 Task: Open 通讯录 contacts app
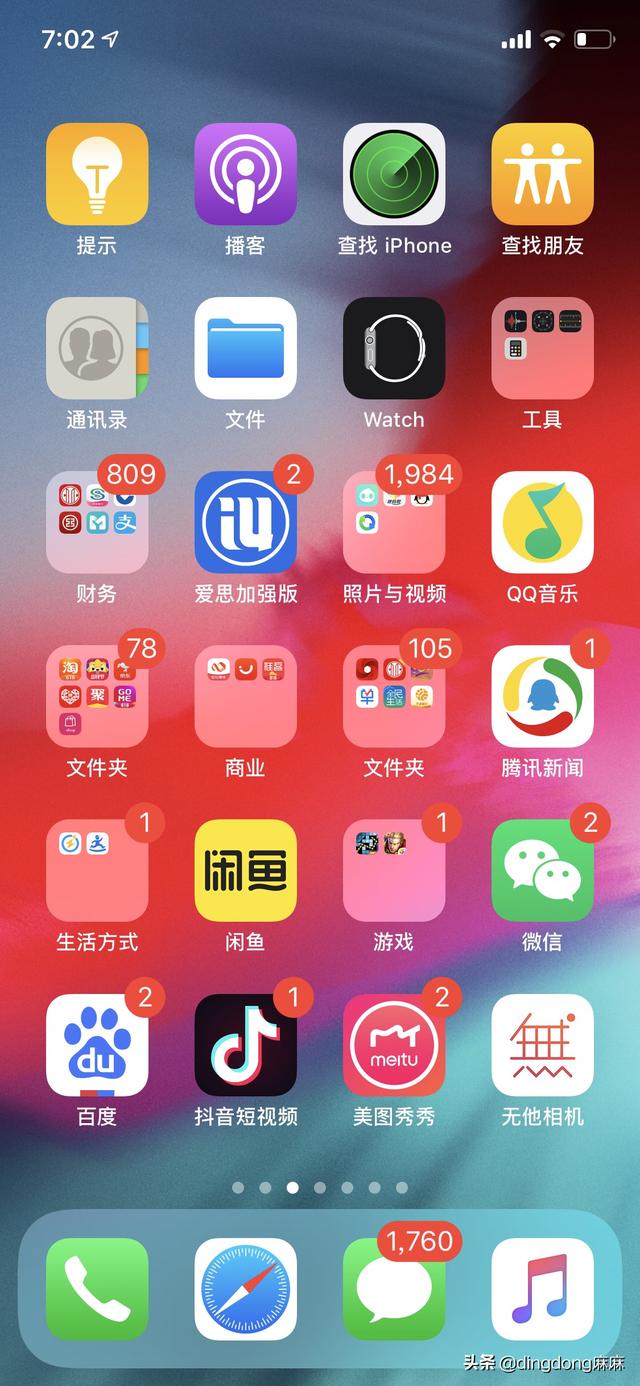pos(97,348)
